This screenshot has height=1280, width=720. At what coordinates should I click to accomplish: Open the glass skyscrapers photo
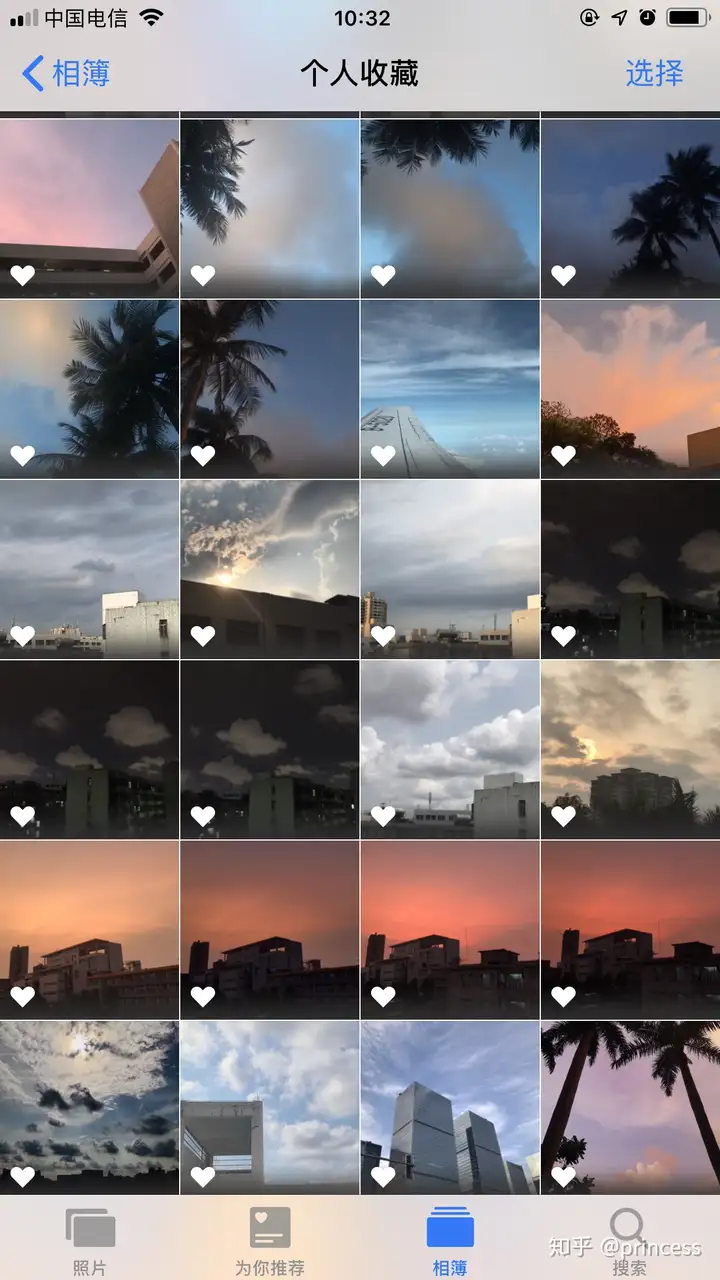450,1108
